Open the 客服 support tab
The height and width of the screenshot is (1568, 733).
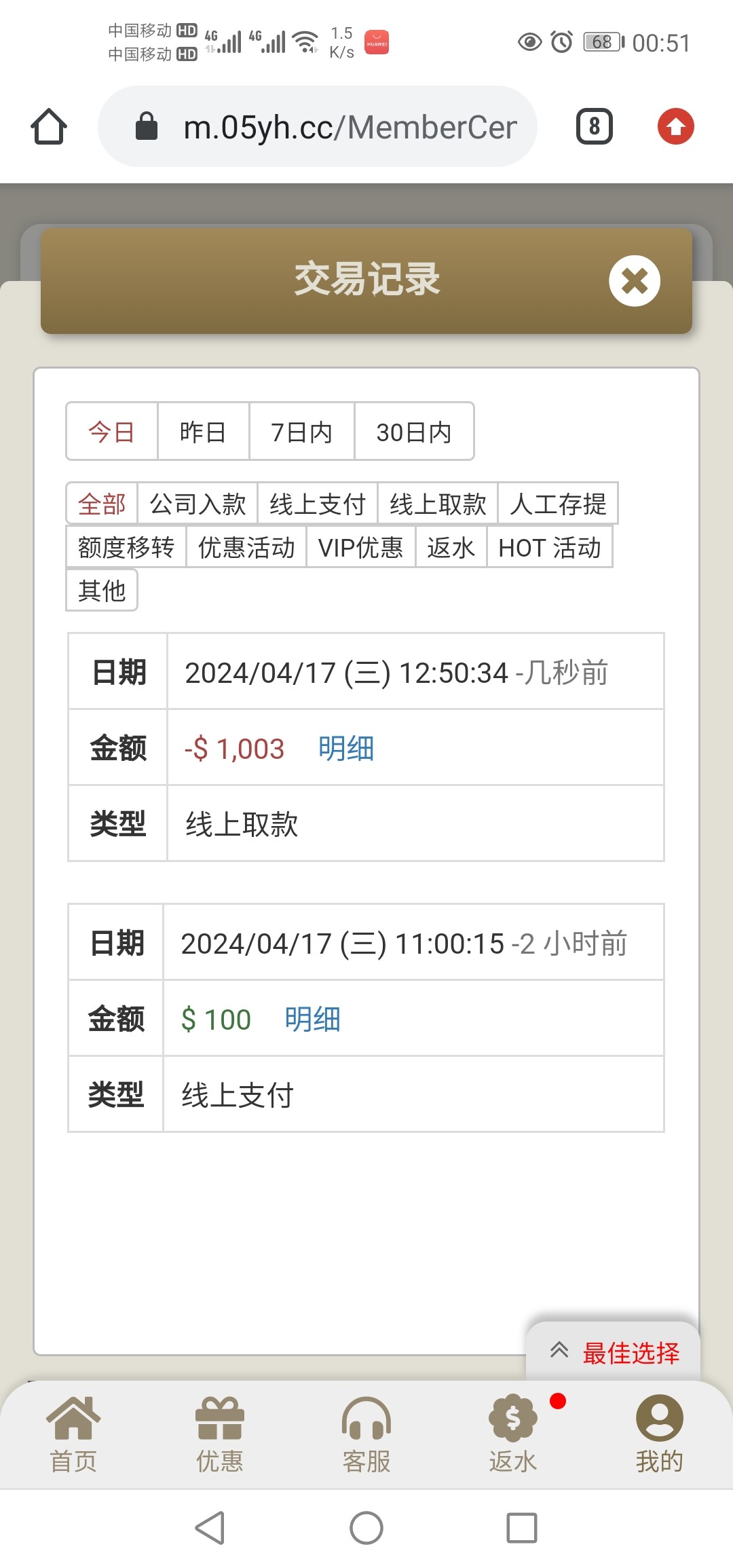point(366,1434)
